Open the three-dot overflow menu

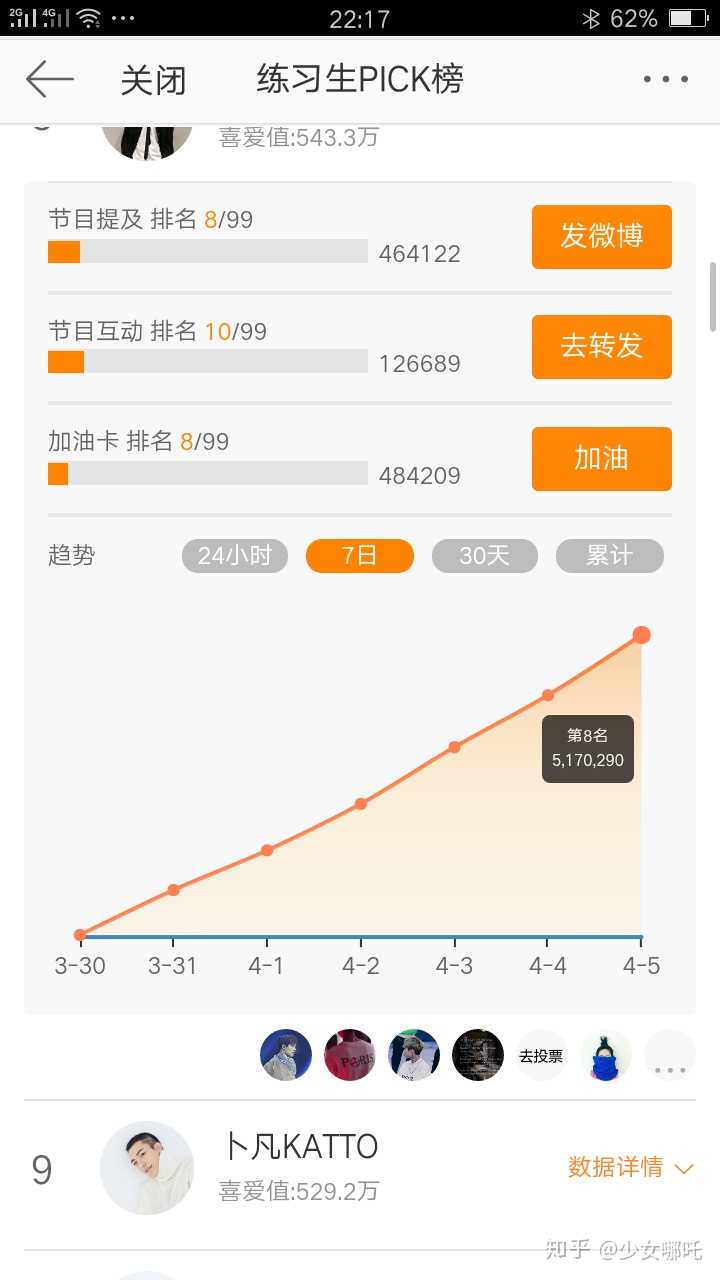pyautogui.click(x=666, y=79)
